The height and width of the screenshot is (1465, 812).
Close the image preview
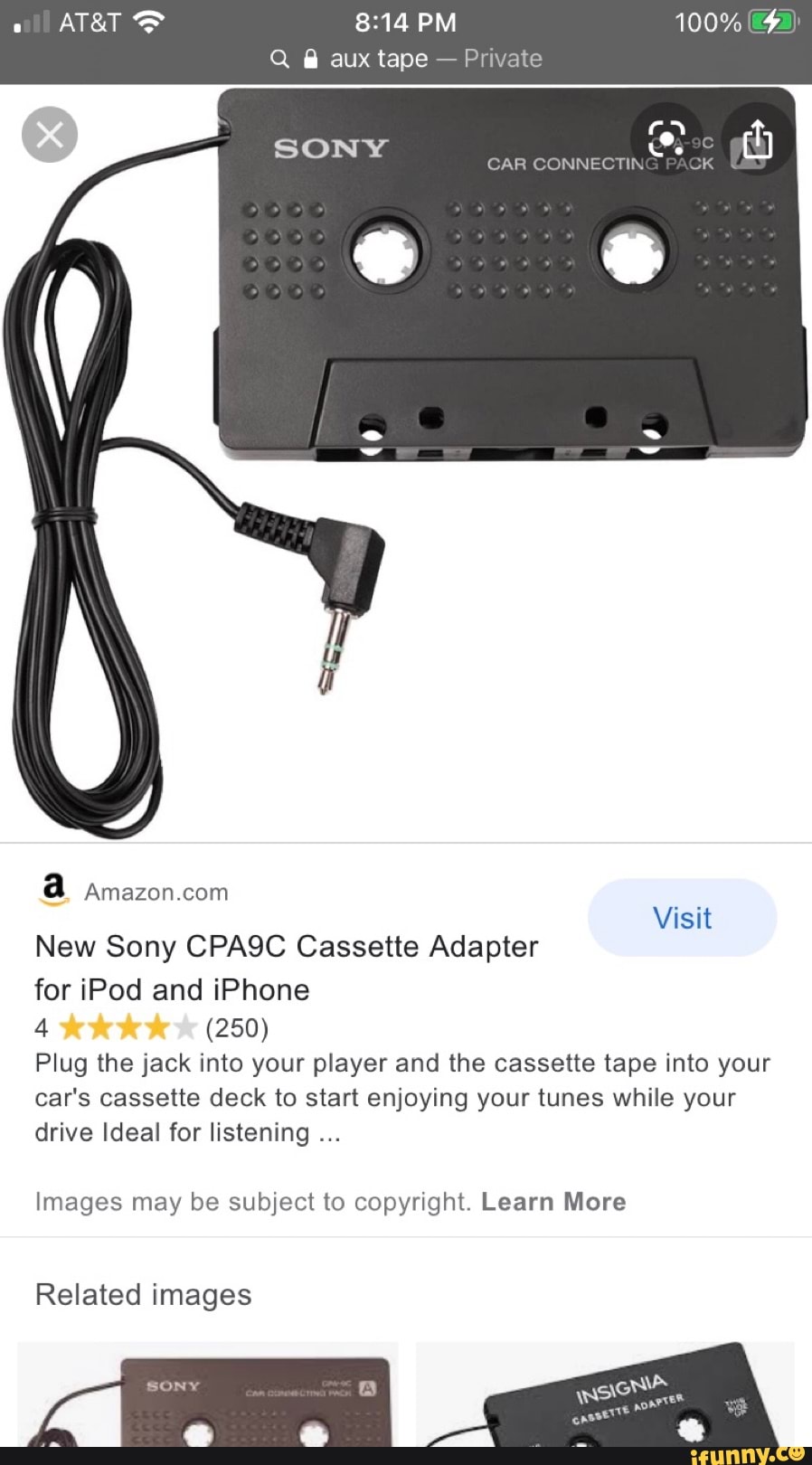[49, 135]
